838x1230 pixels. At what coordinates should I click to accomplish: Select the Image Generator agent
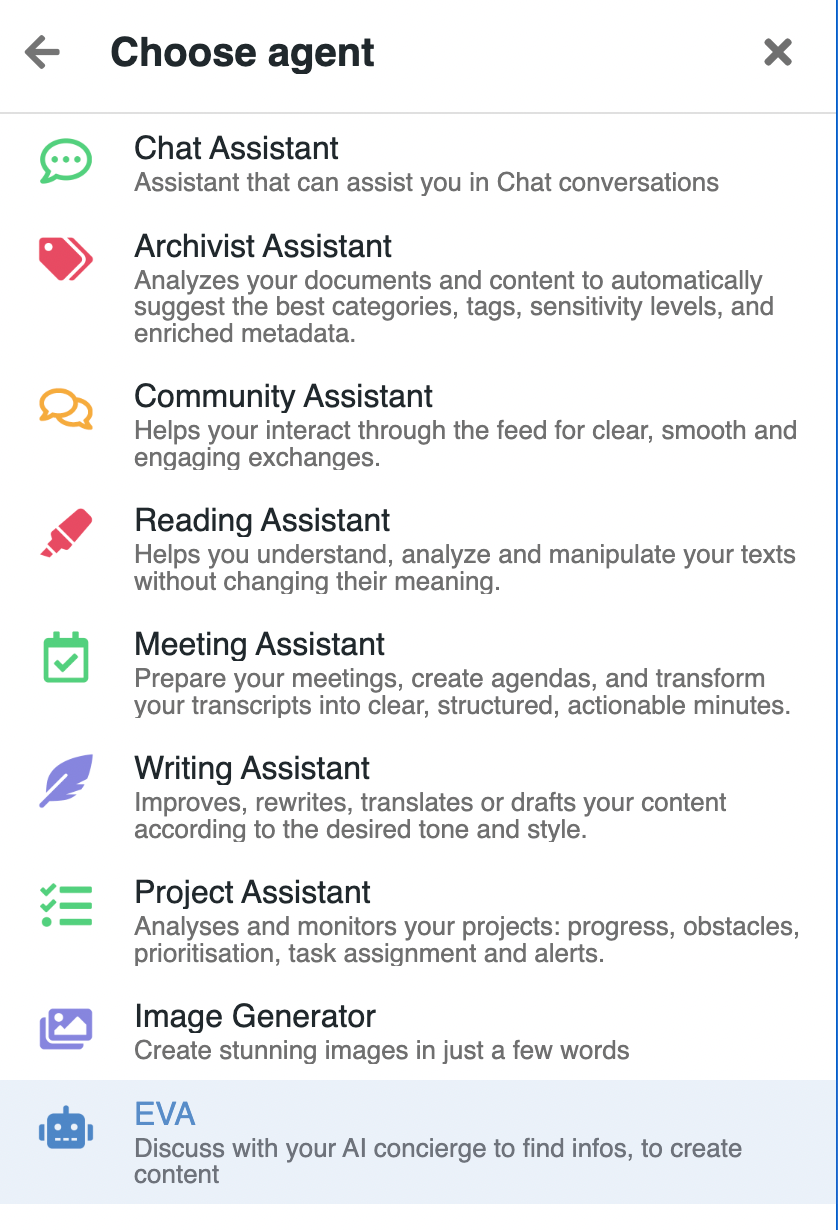255,1017
